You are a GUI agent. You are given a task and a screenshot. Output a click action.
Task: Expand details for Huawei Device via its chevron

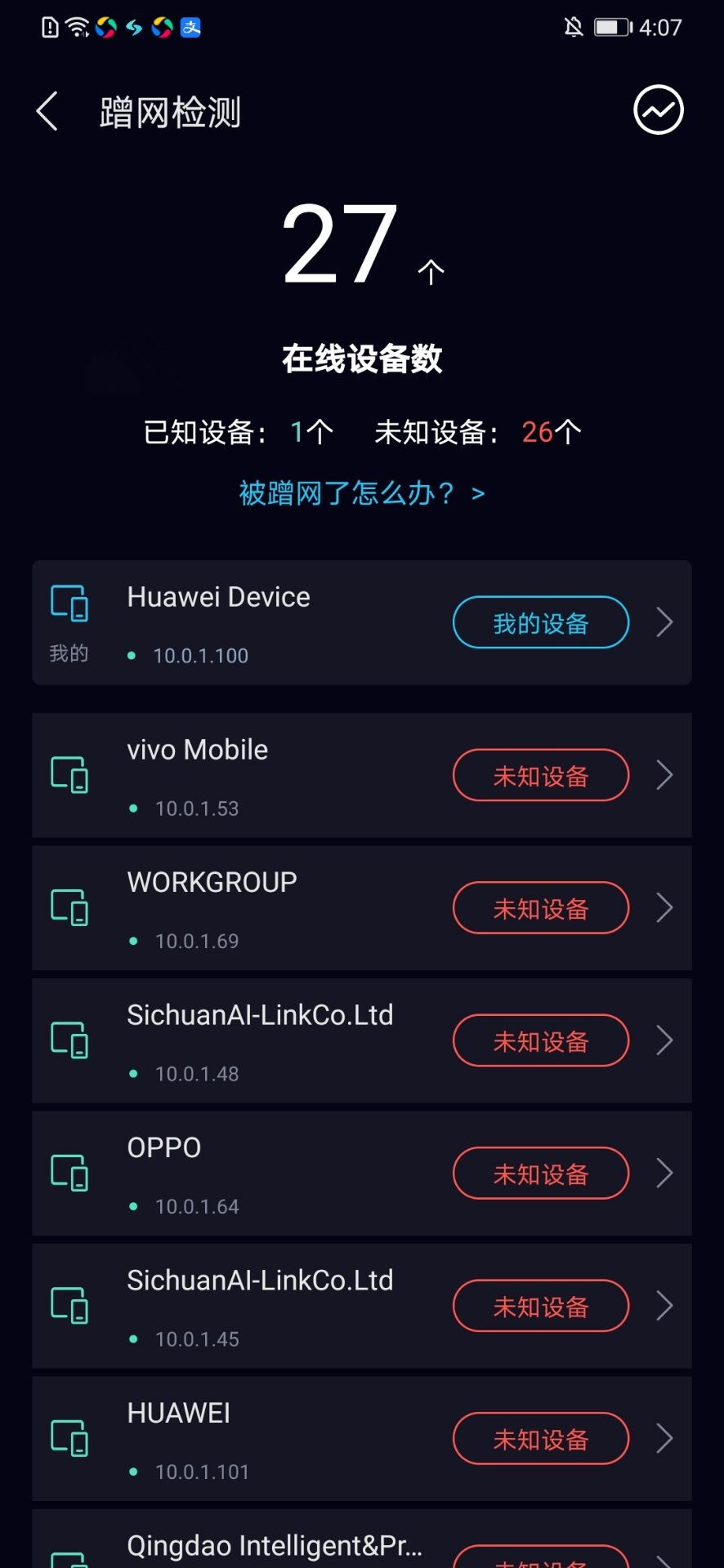tap(664, 622)
